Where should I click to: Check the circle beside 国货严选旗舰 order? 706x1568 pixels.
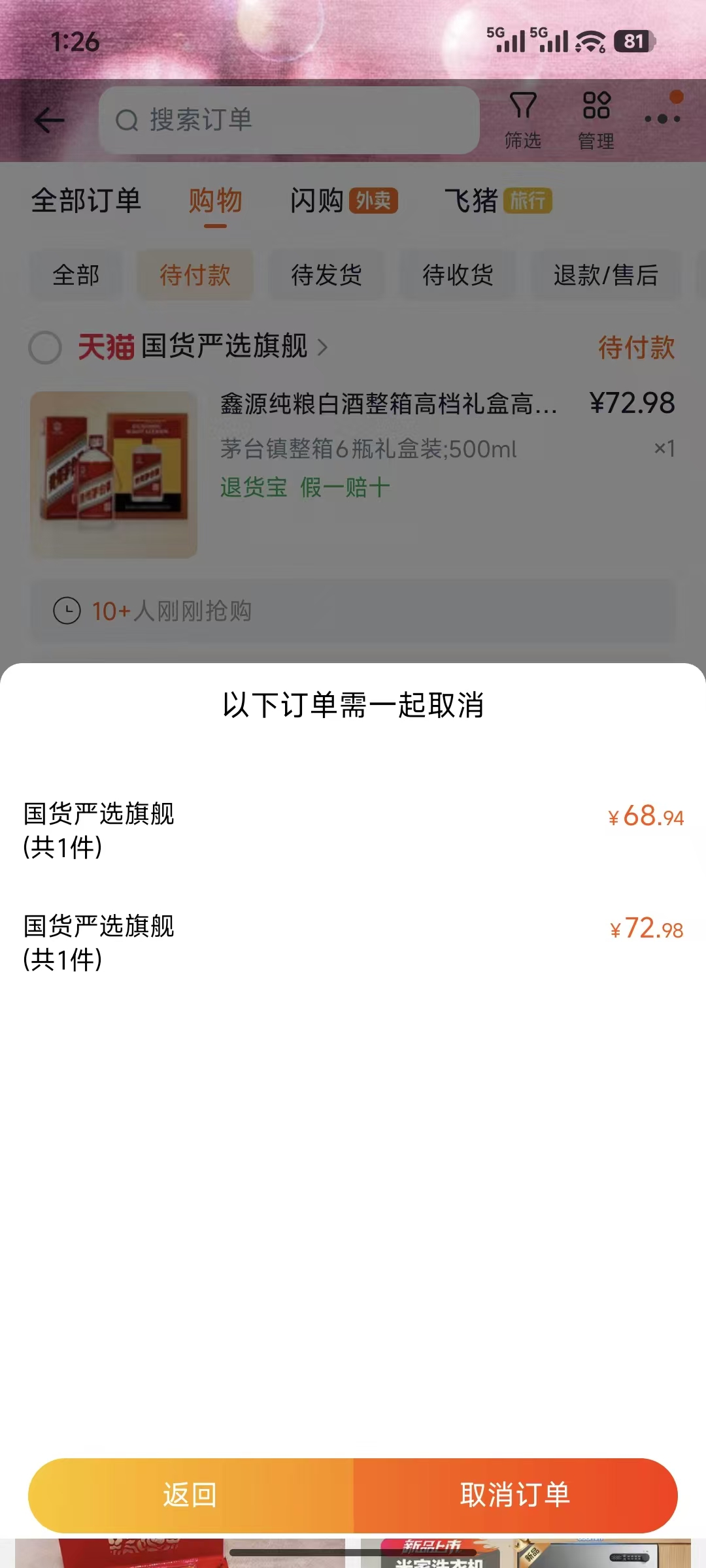click(45, 347)
